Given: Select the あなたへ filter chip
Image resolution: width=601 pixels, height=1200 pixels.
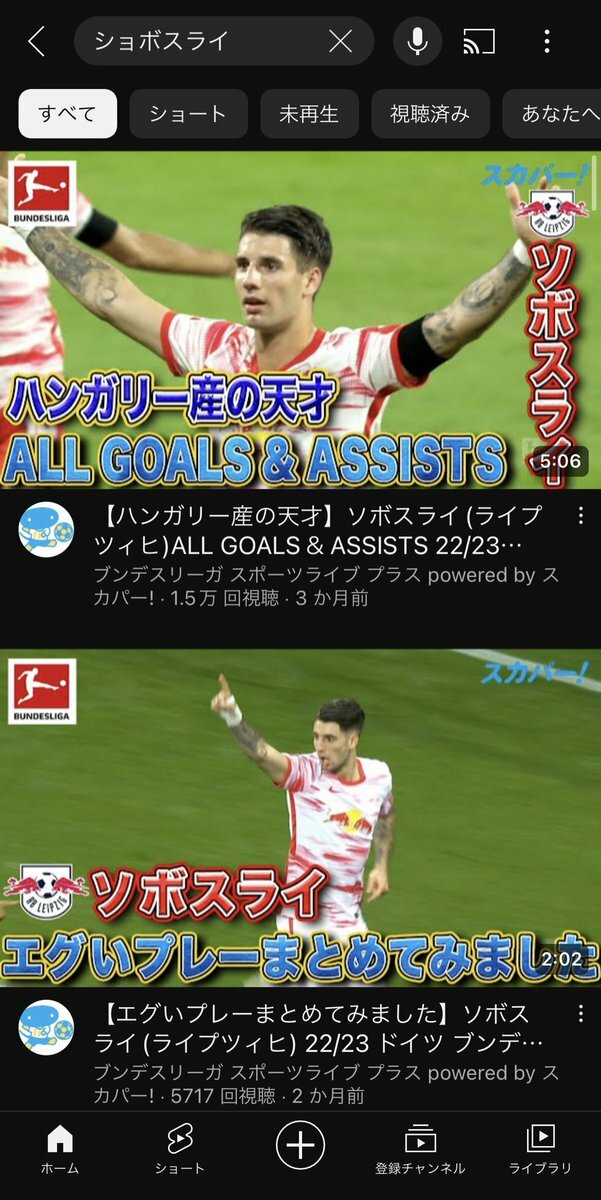Looking at the screenshot, I should pyautogui.click(x=555, y=114).
